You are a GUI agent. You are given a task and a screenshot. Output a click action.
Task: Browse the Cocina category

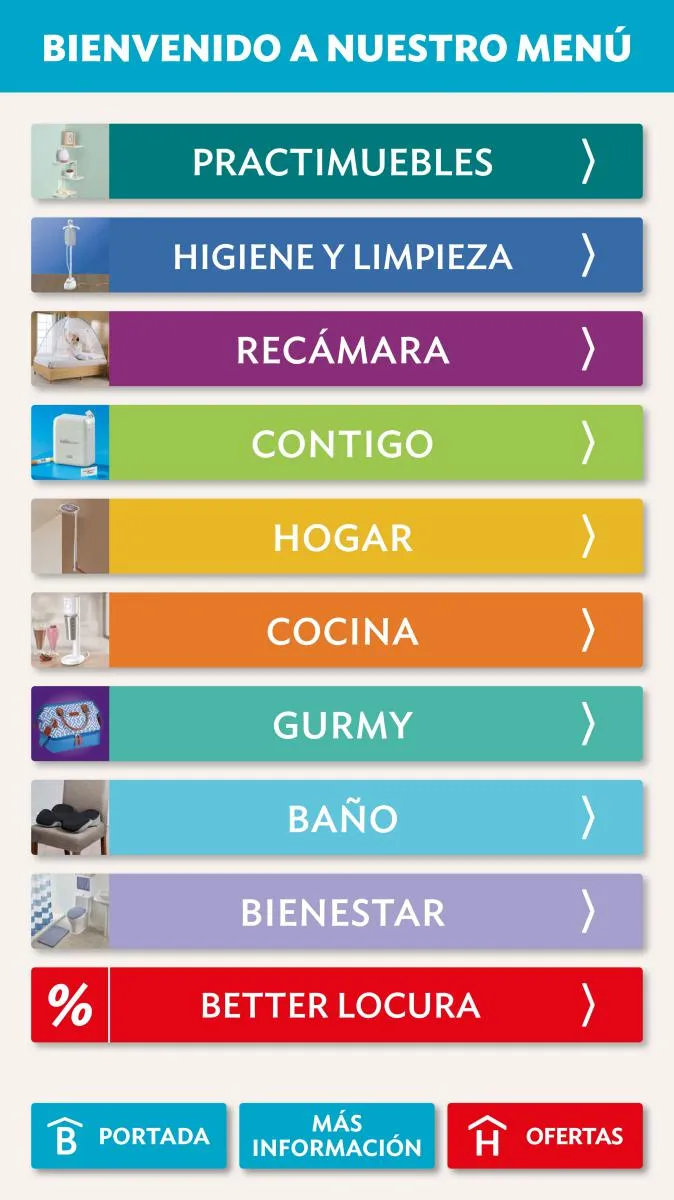click(337, 630)
